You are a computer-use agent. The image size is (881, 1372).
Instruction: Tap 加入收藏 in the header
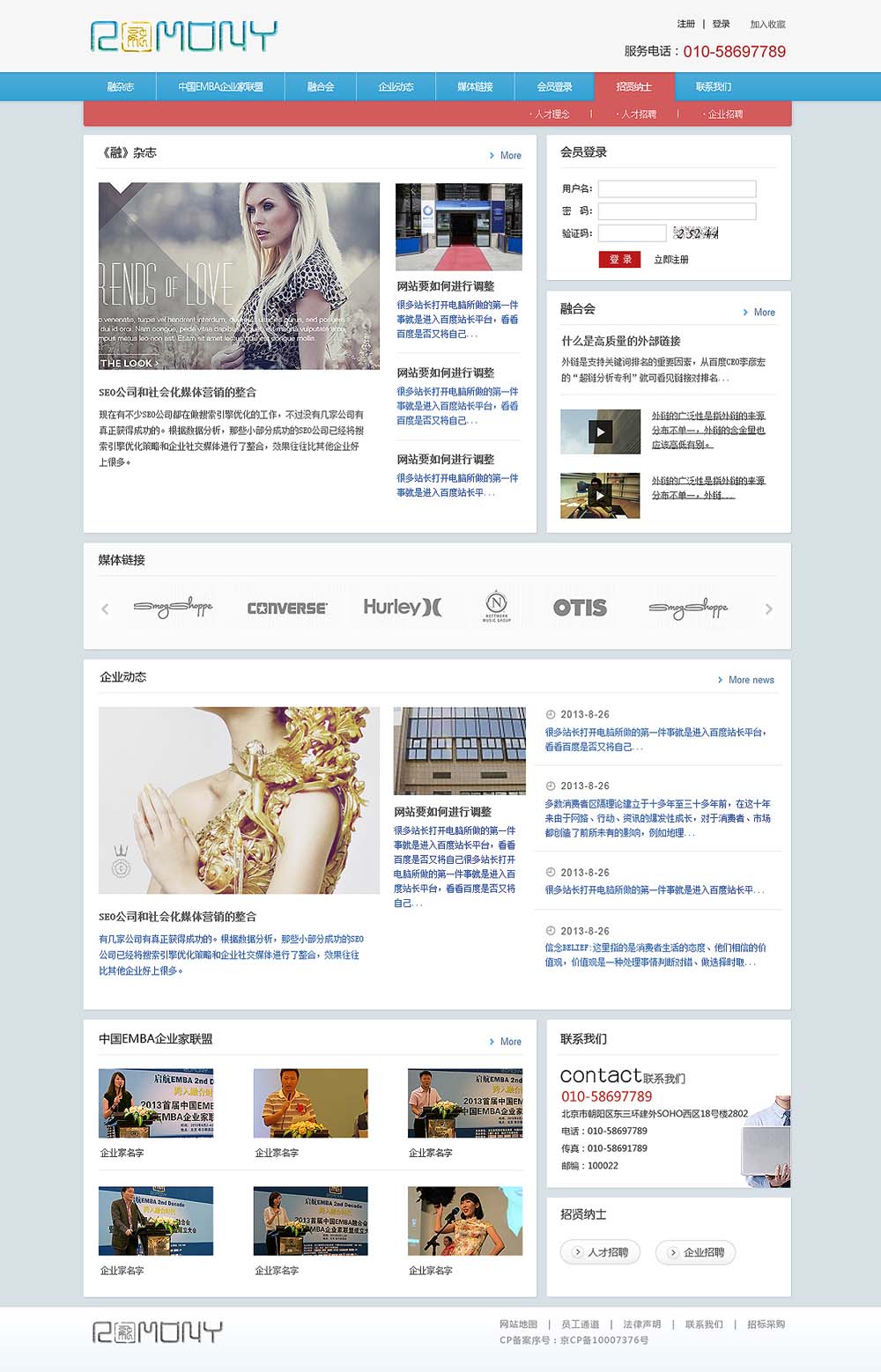click(767, 24)
